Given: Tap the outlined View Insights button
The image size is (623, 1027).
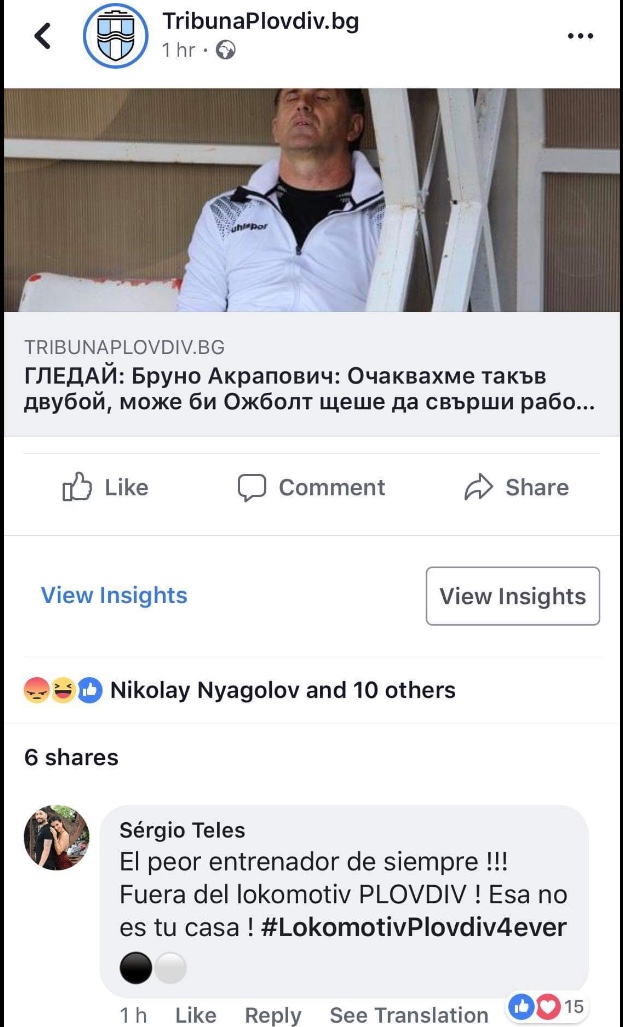Looking at the screenshot, I should (x=512, y=596).
